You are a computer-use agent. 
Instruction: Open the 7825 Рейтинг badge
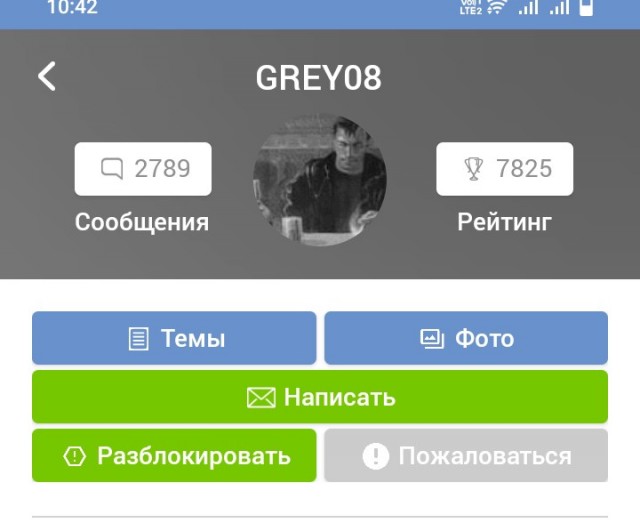[505, 169]
